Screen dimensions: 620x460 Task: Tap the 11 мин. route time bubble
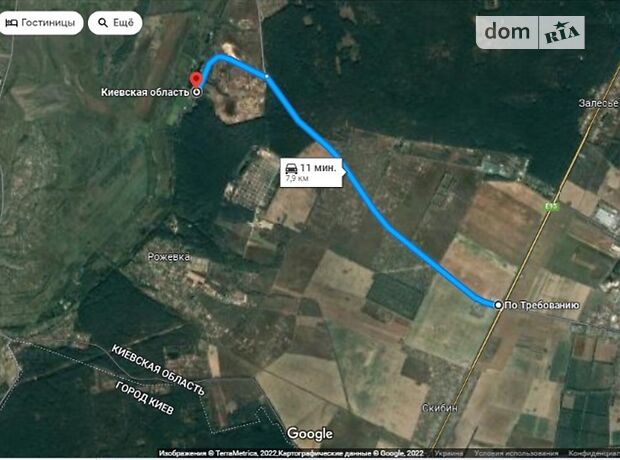tap(311, 170)
